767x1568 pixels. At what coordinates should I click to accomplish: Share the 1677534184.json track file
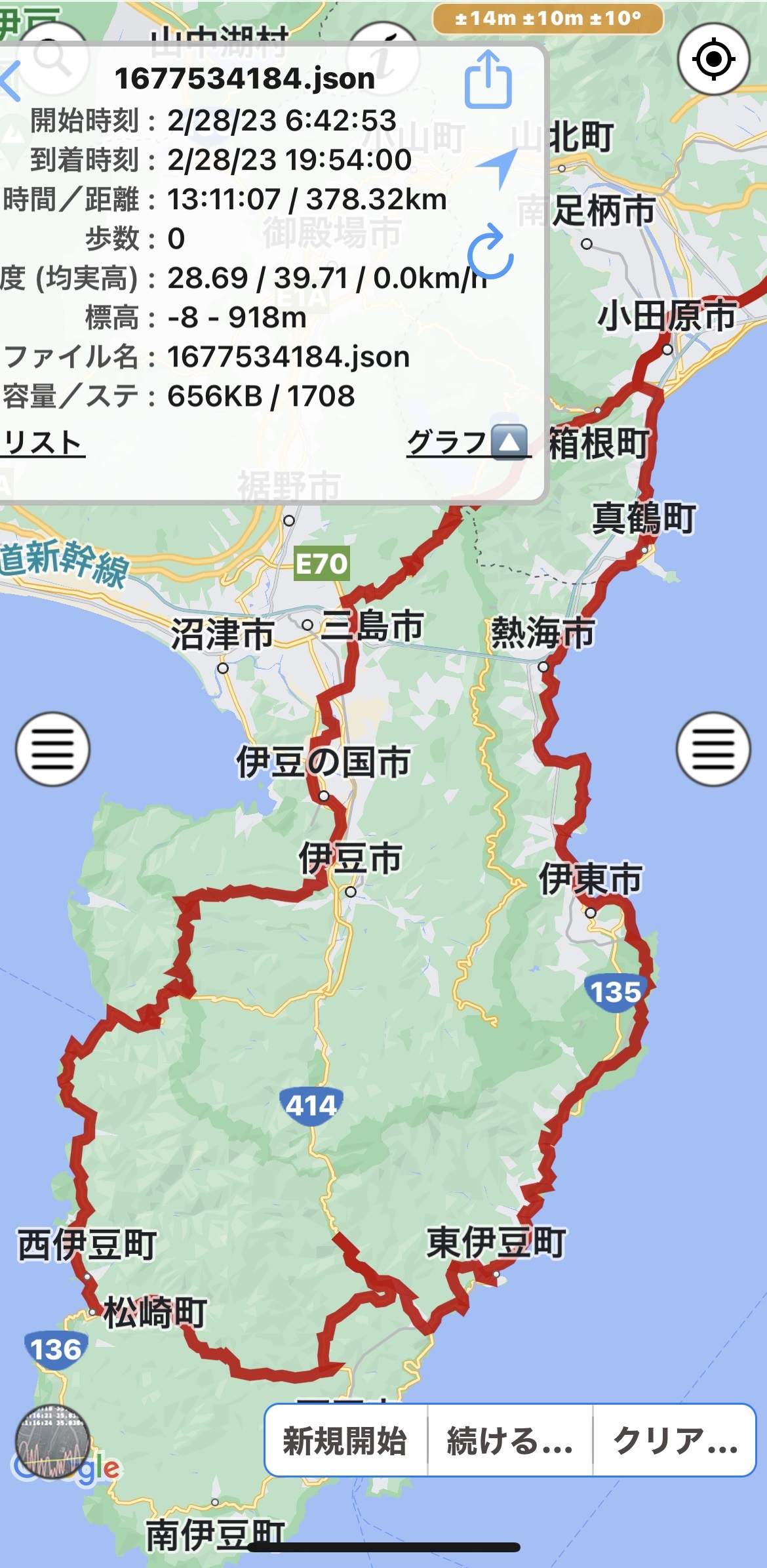click(x=488, y=80)
